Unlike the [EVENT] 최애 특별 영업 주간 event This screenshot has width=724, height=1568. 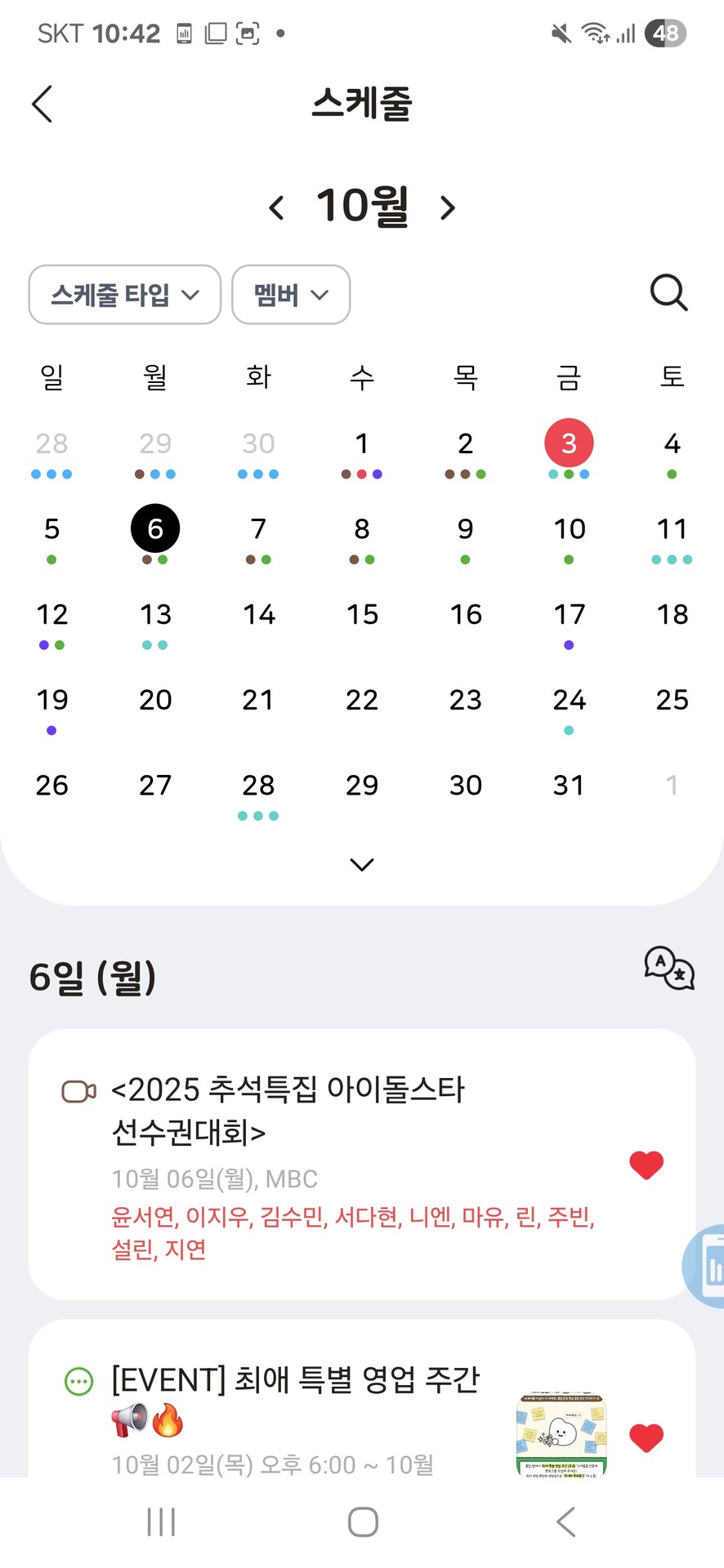click(x=646, y=1438)
